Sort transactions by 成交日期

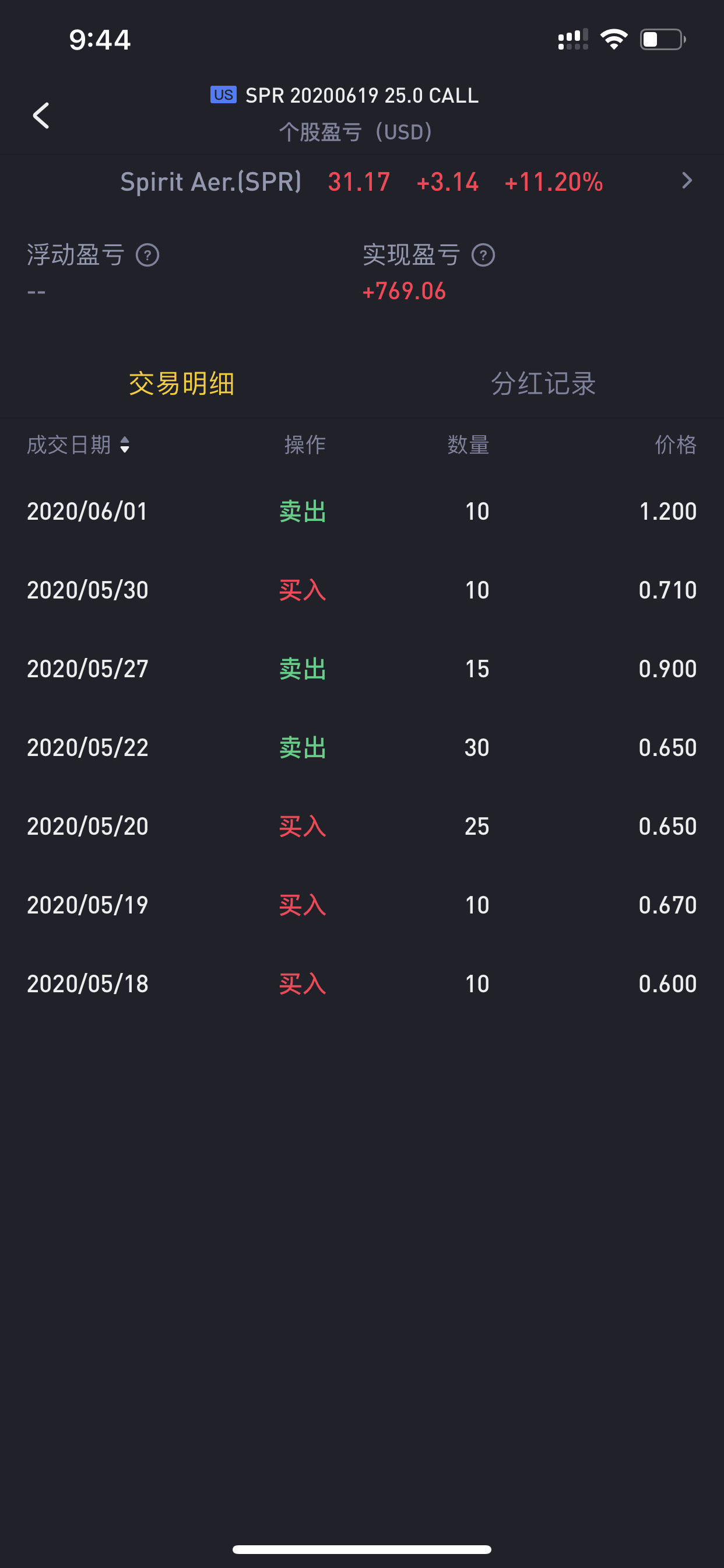pos(79,445)
